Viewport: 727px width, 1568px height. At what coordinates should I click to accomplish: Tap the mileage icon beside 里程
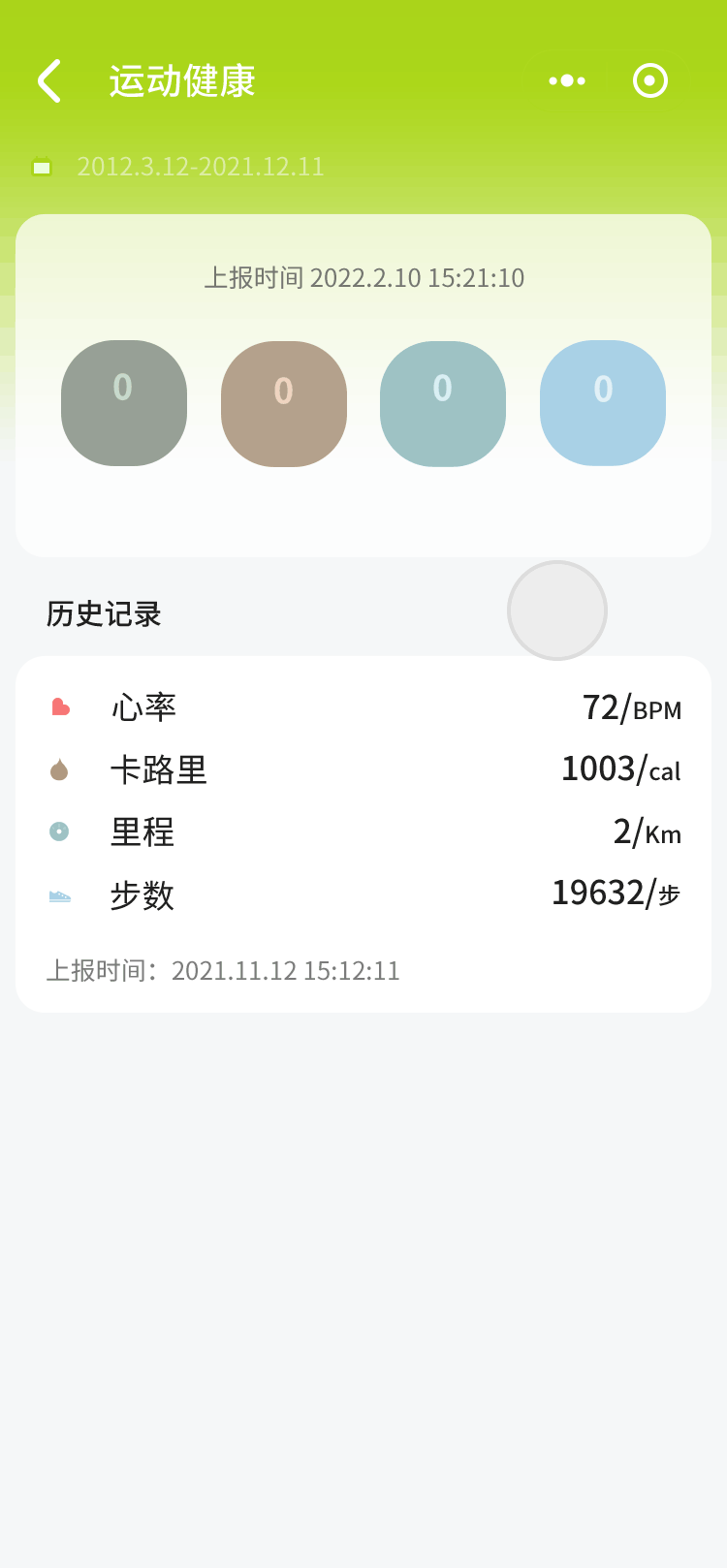coord(57,832)
